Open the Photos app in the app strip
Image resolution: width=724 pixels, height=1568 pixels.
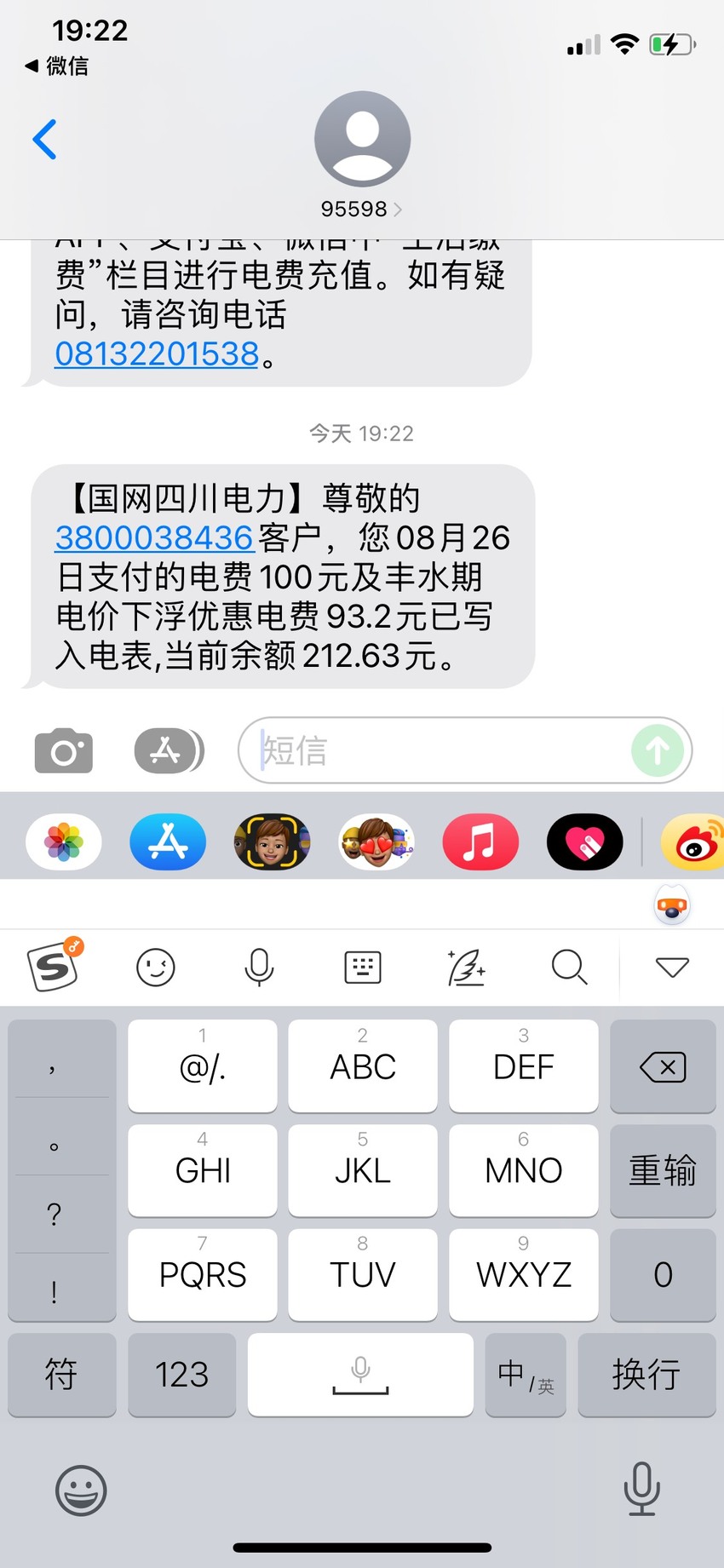click(64, 842)
